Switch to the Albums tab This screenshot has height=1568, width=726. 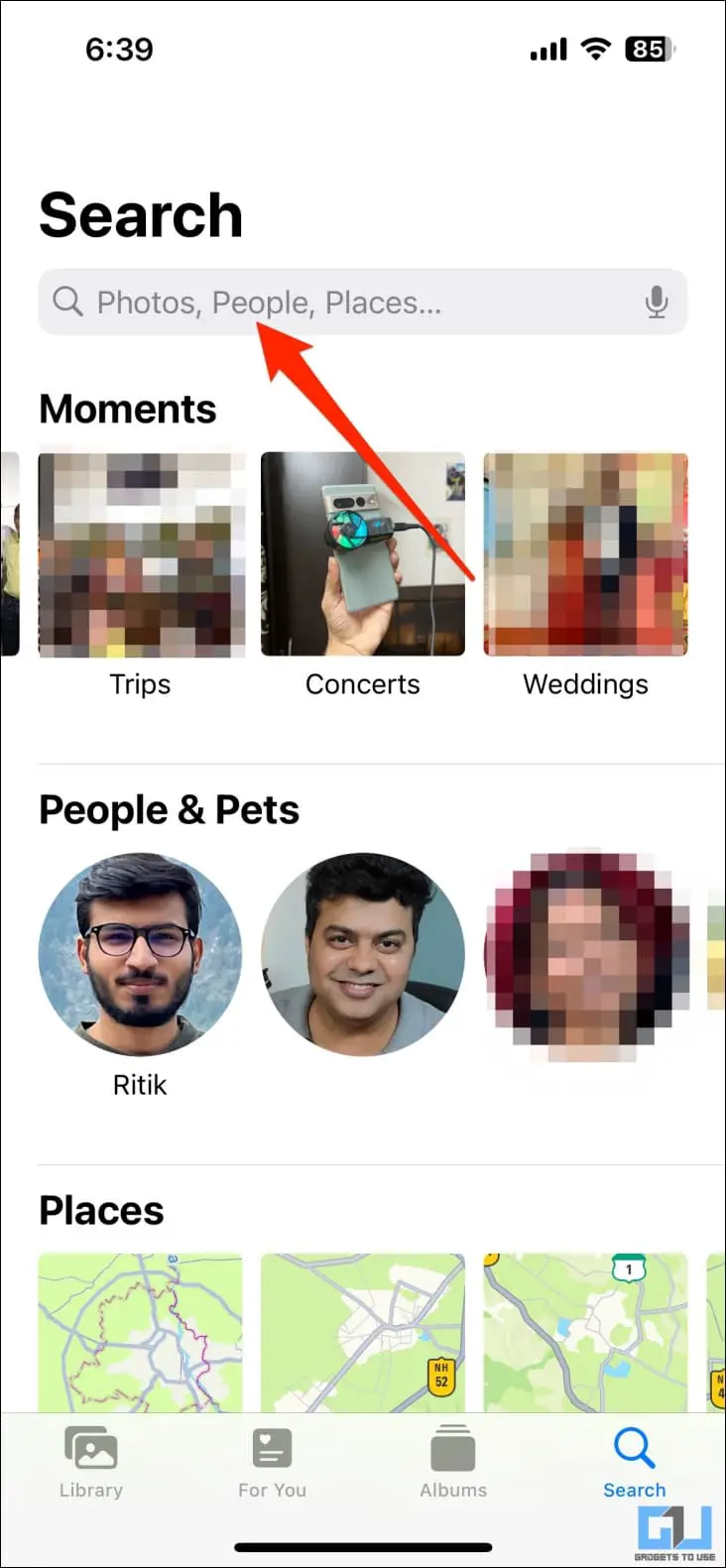tap(453, 1462)
